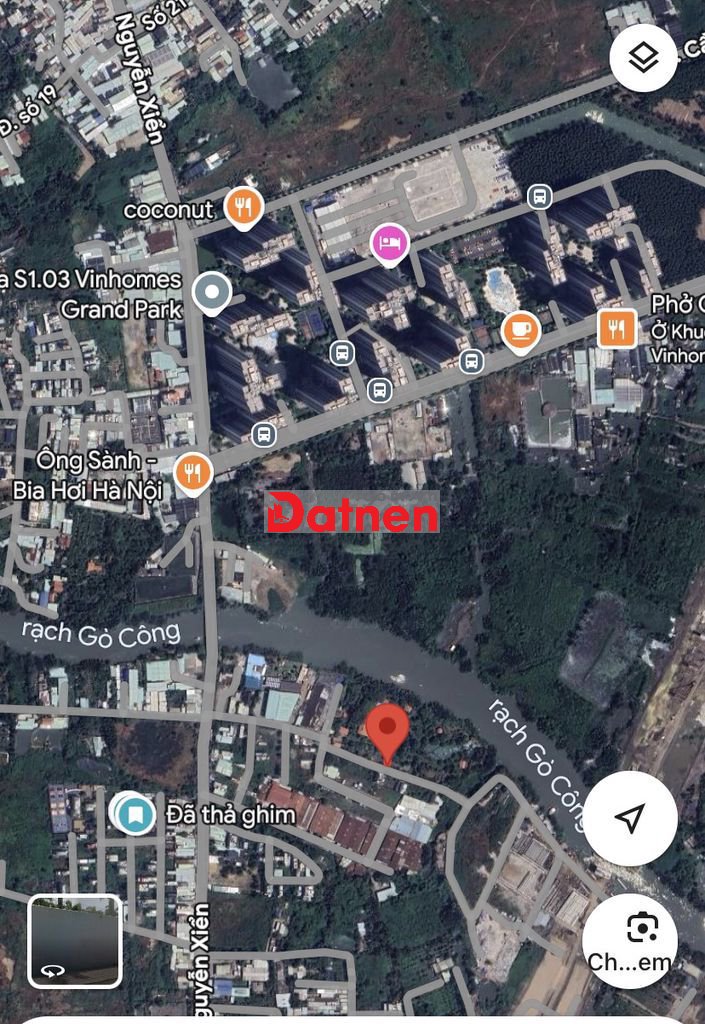
Task: Open the Street View preview thumbnail
Action: pos(75,941)
